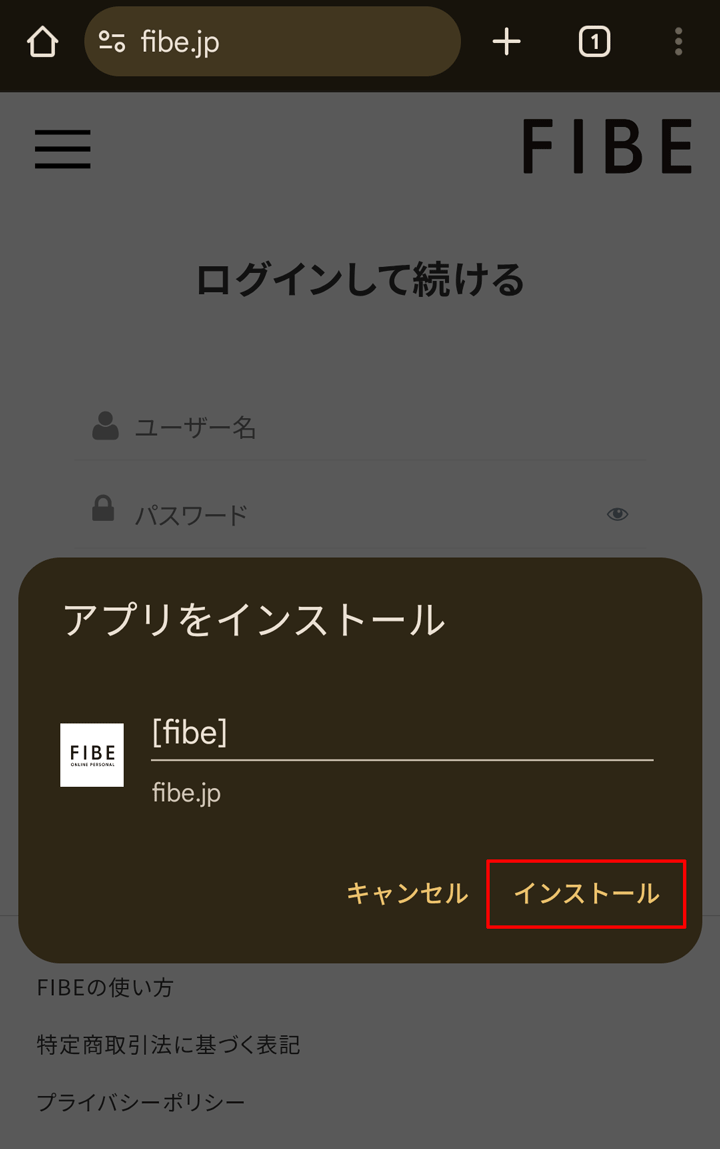This screenshot has height=1149, width=720.
Task: Edit the app name field [fibe]
Action: point(400,733)
